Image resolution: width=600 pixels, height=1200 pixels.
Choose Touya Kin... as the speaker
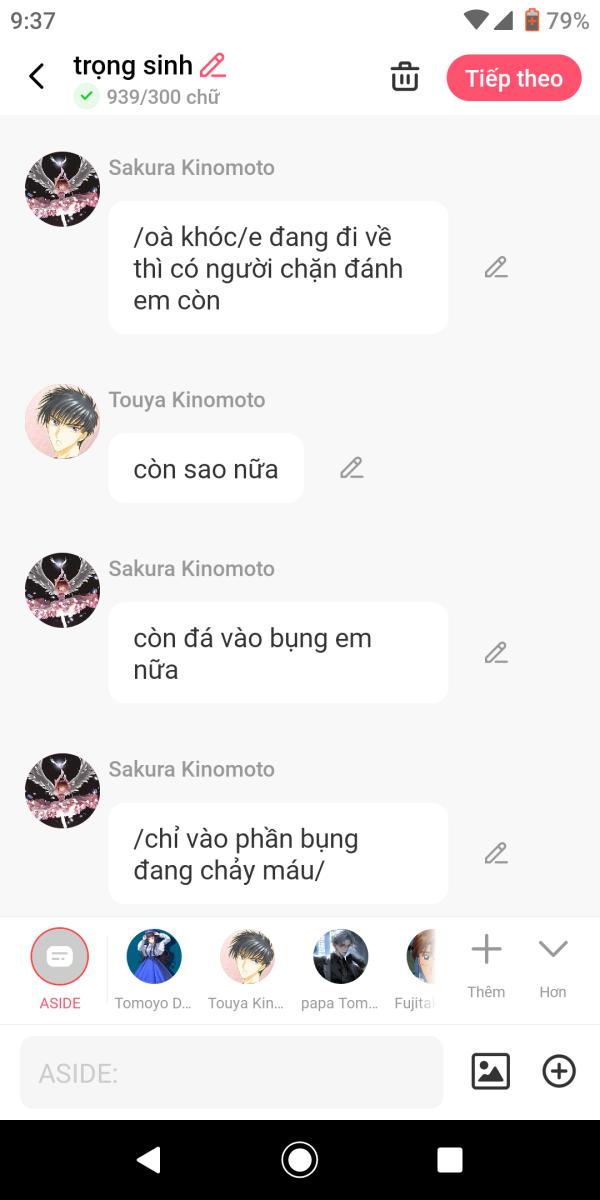246,969
